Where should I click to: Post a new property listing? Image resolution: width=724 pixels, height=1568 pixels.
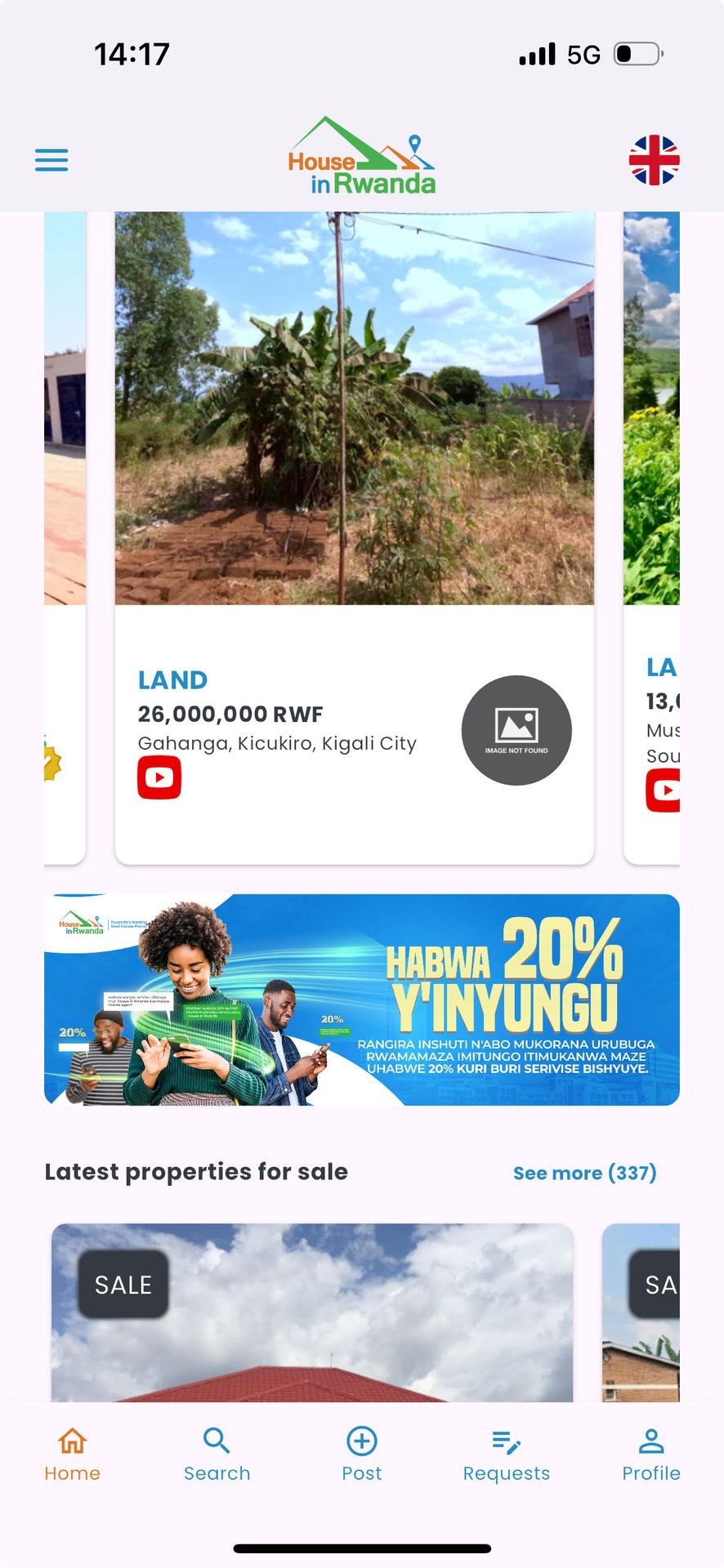[362, 1454]
